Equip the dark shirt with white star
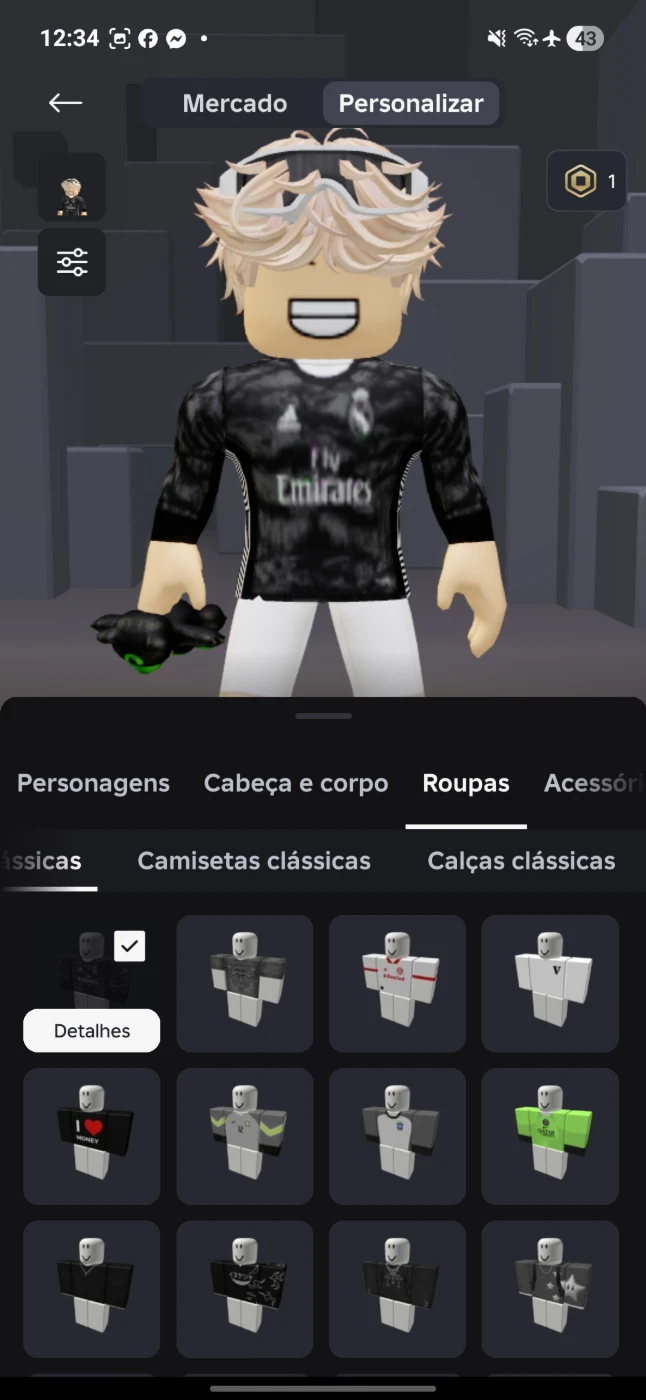The height and width of the screenshot is (1400, 646). coord(550,1289)
